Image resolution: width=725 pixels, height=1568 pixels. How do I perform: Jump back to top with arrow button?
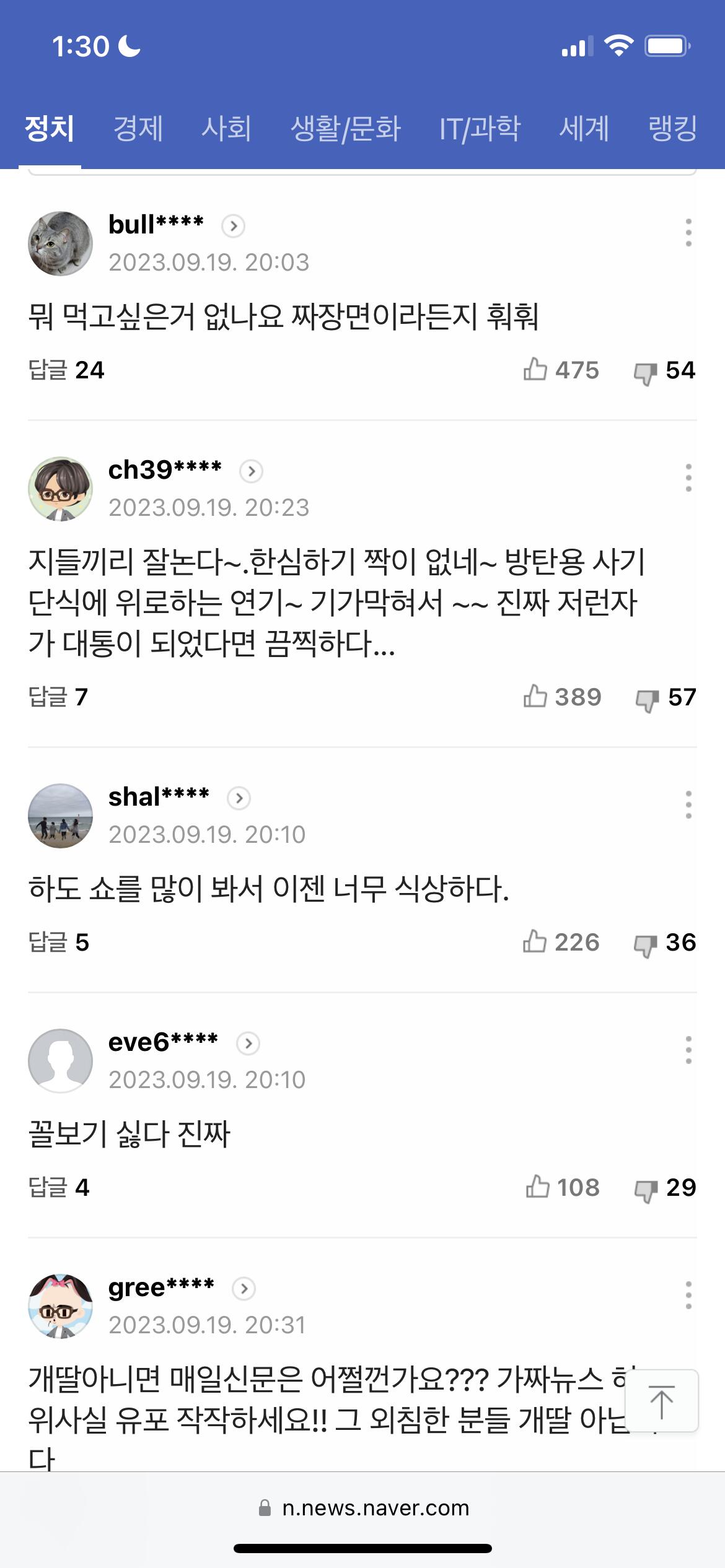(x=661, y=1400)
